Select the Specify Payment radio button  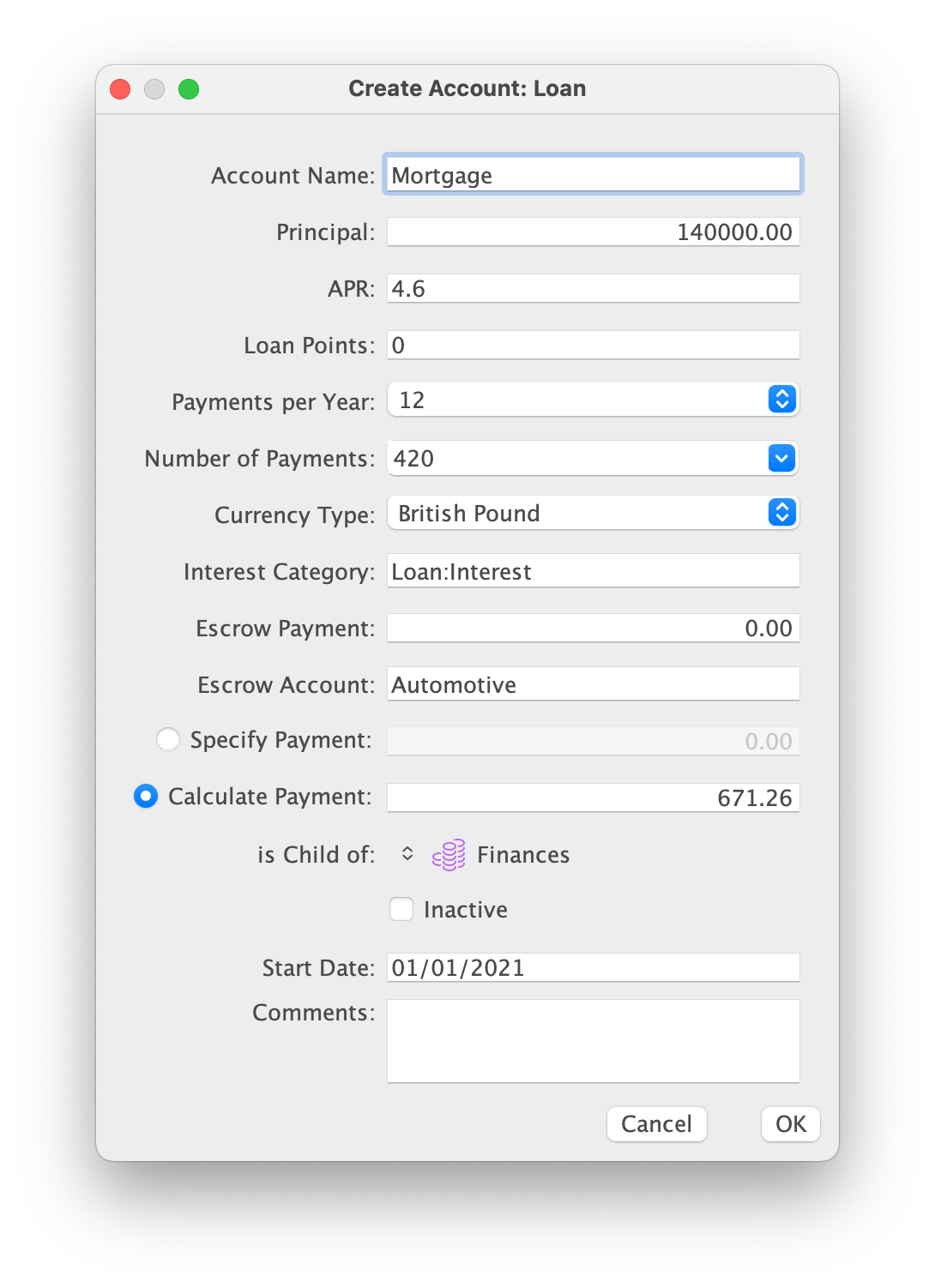[168, 739]
